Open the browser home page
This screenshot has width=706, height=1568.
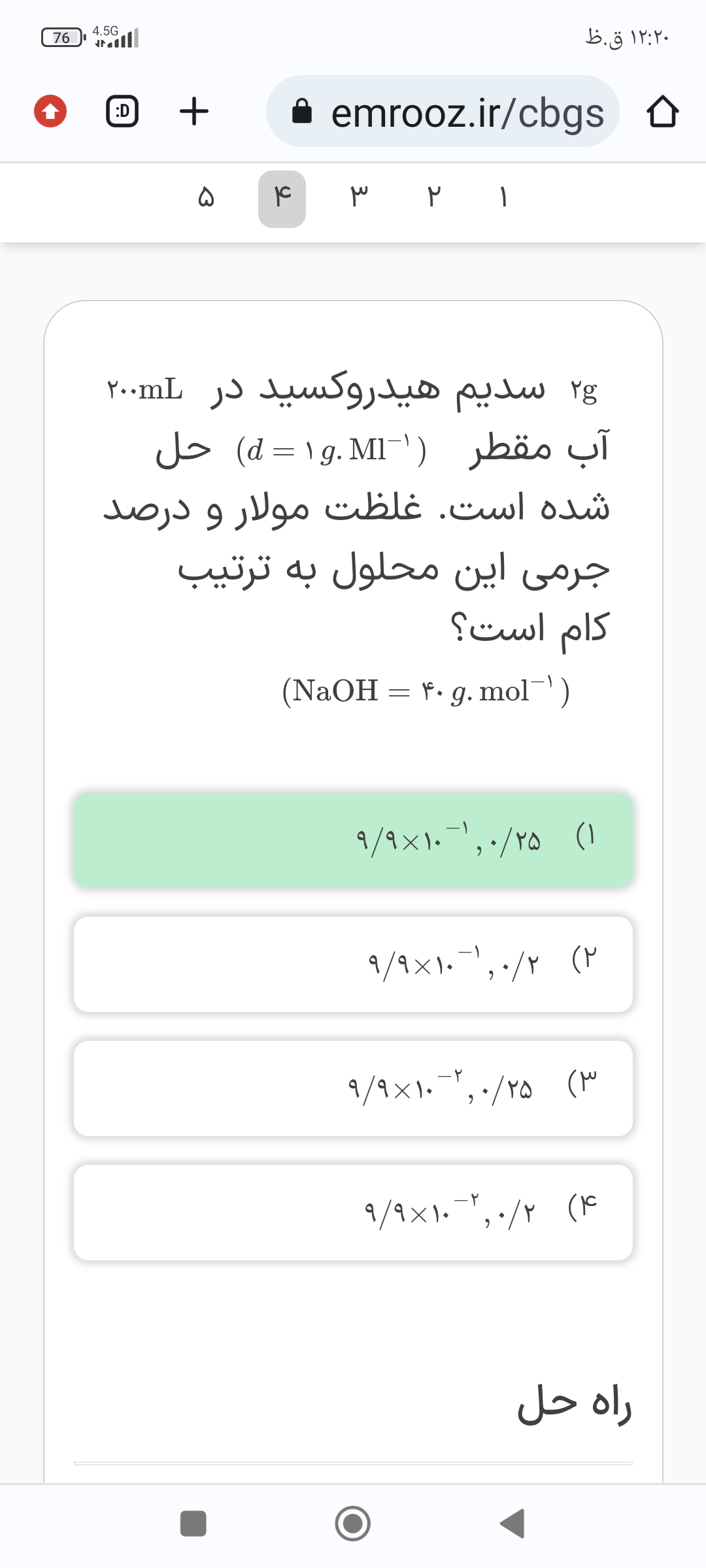662,112
